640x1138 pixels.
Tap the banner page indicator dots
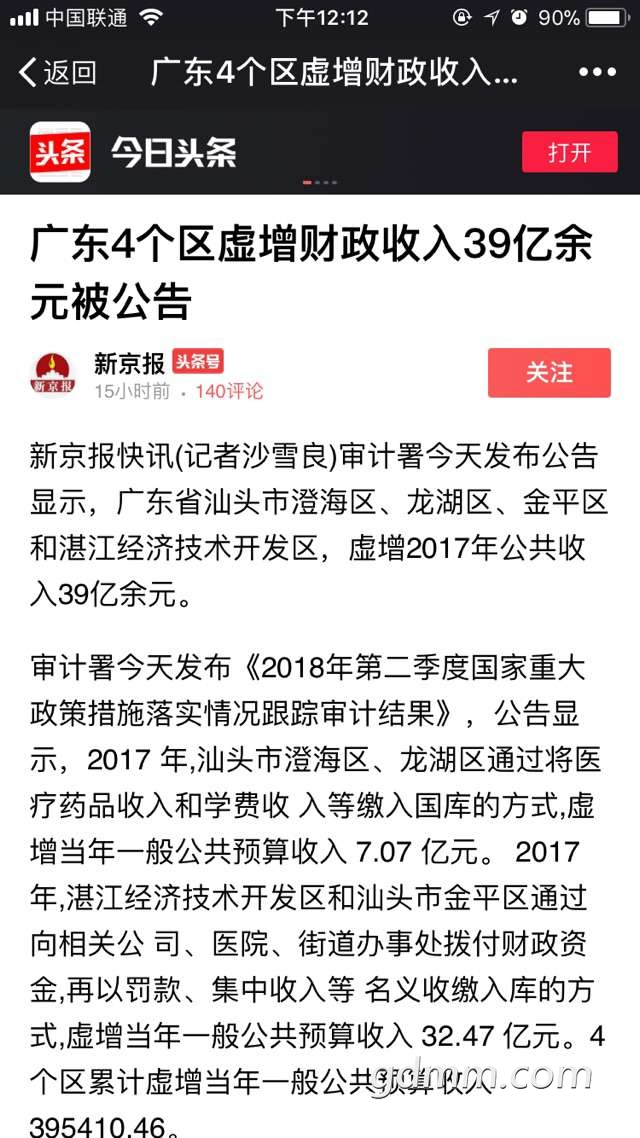320,183
